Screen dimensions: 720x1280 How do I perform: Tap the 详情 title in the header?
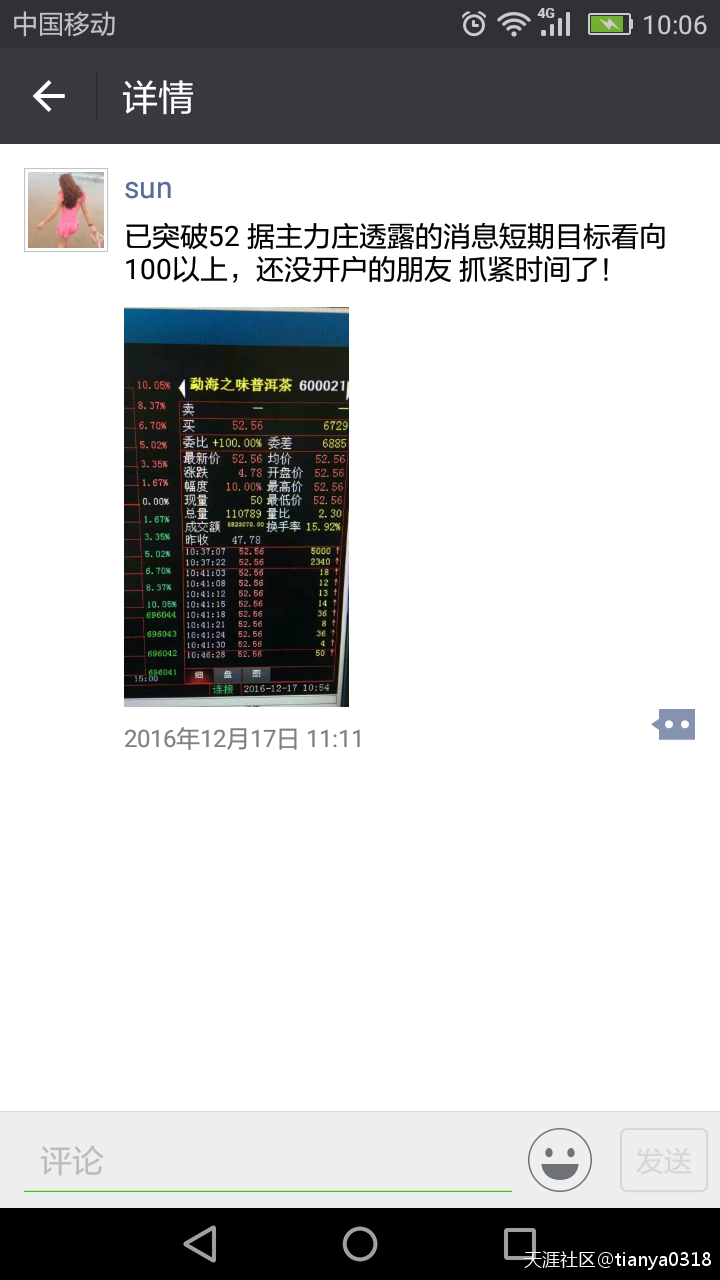tap(155, 96)
